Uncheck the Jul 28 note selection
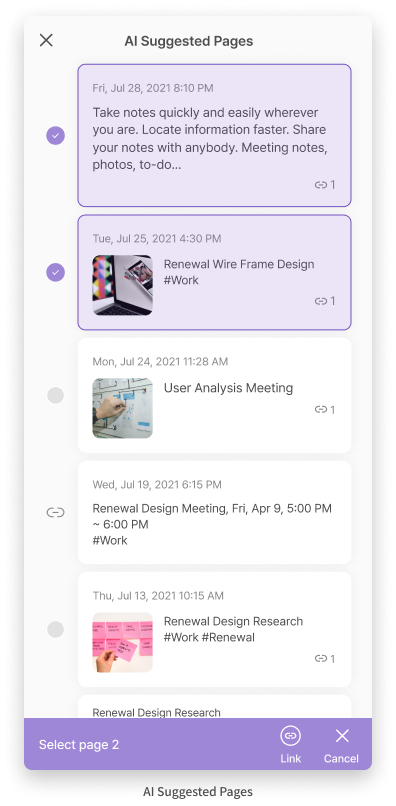 click(x=56, y=136)
